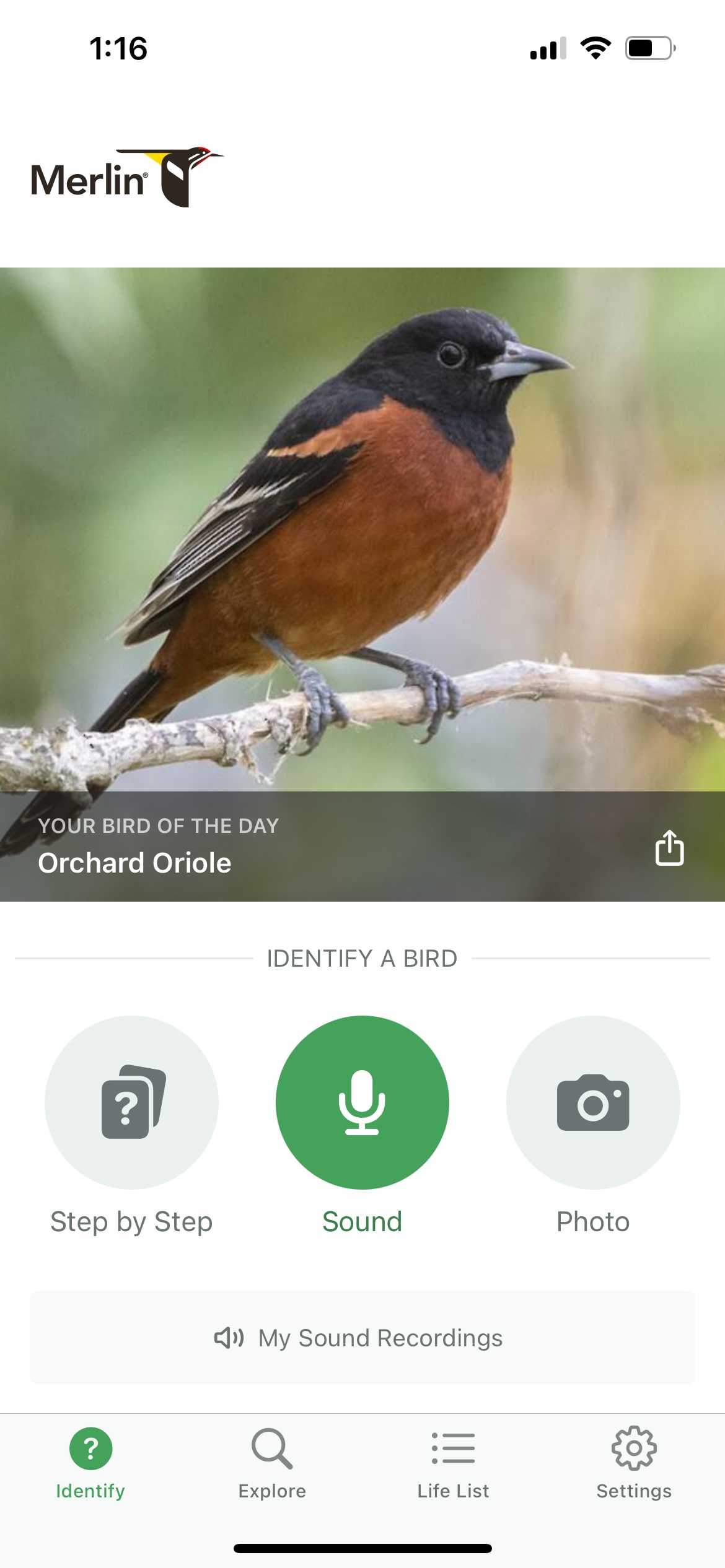
Task: Open the Settings tab
Action: point(634,1463)
